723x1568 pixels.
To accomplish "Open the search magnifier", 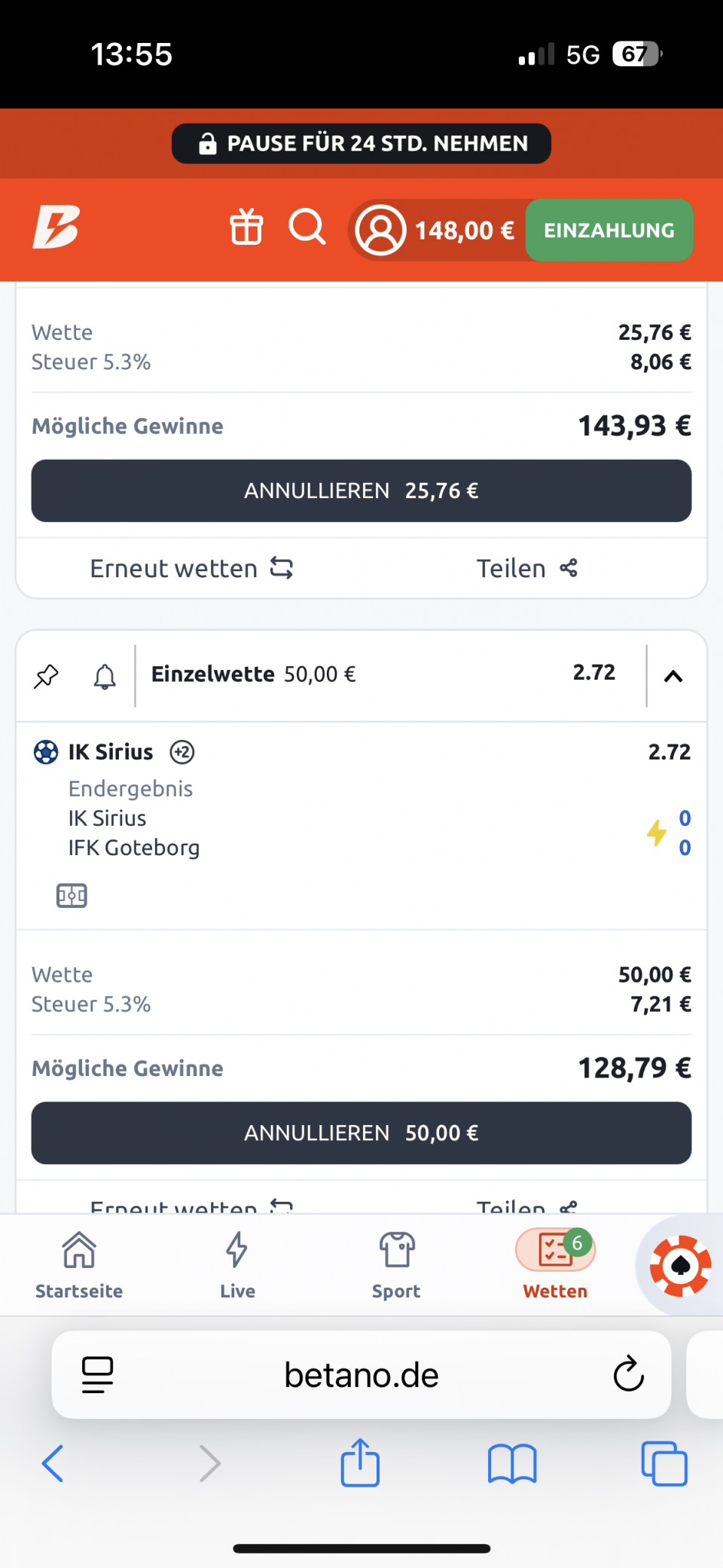I will pos(307,227).
